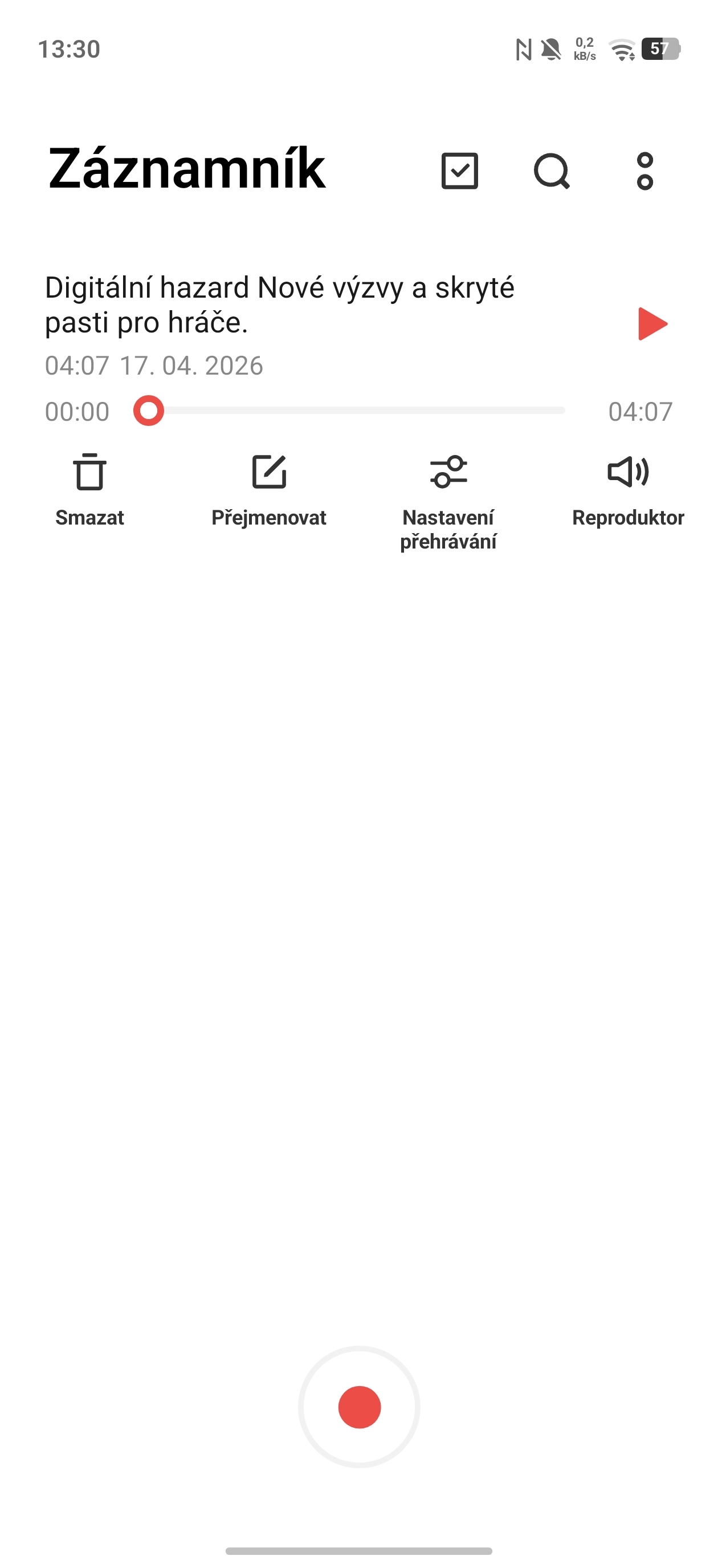The height and width of the screenshot is (1568, 718).
Task: Enter multi-select mode via the checkbox icon
Action: [459, 171]
